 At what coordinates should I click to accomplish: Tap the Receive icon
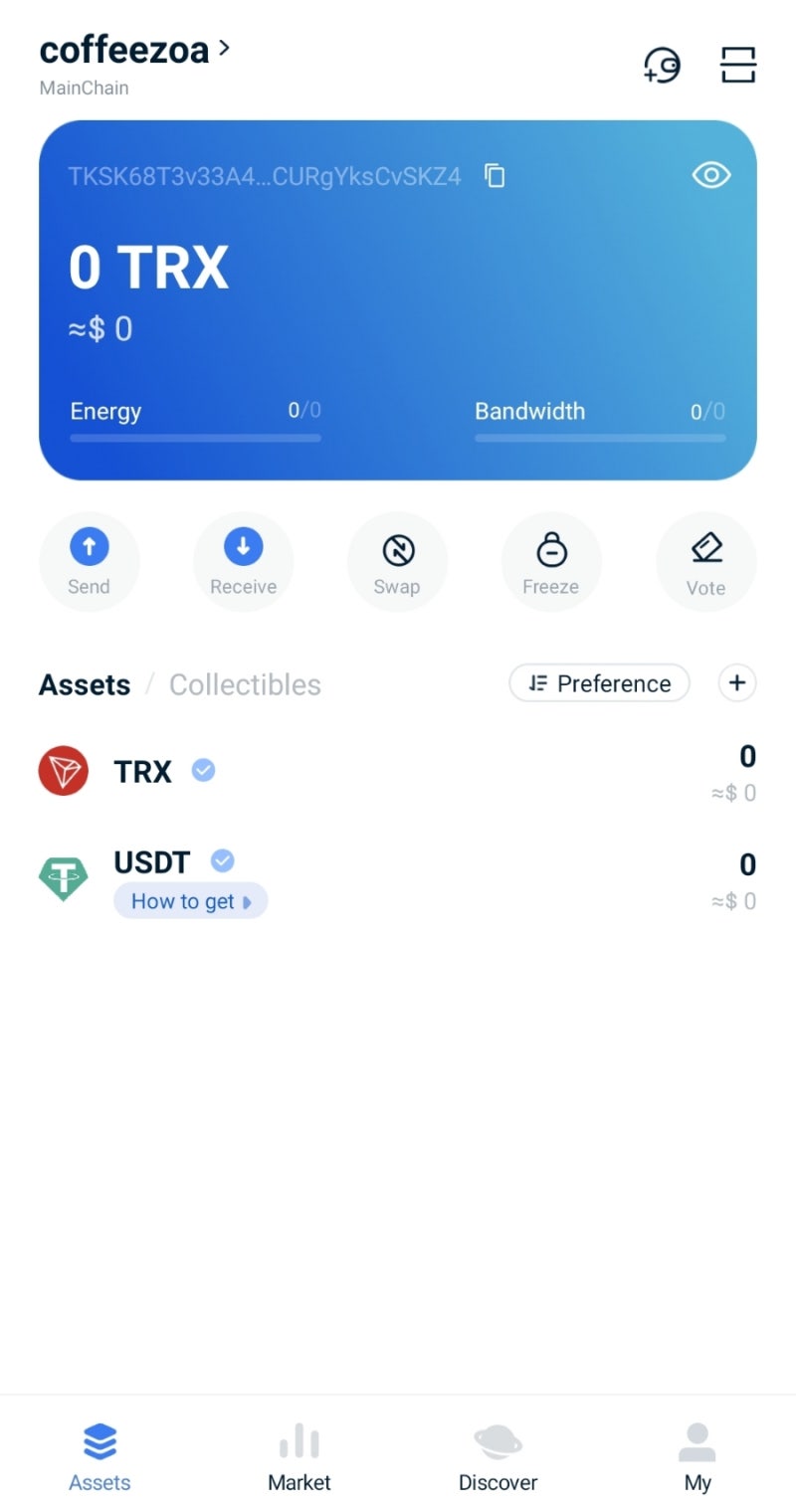click(244, 546)
